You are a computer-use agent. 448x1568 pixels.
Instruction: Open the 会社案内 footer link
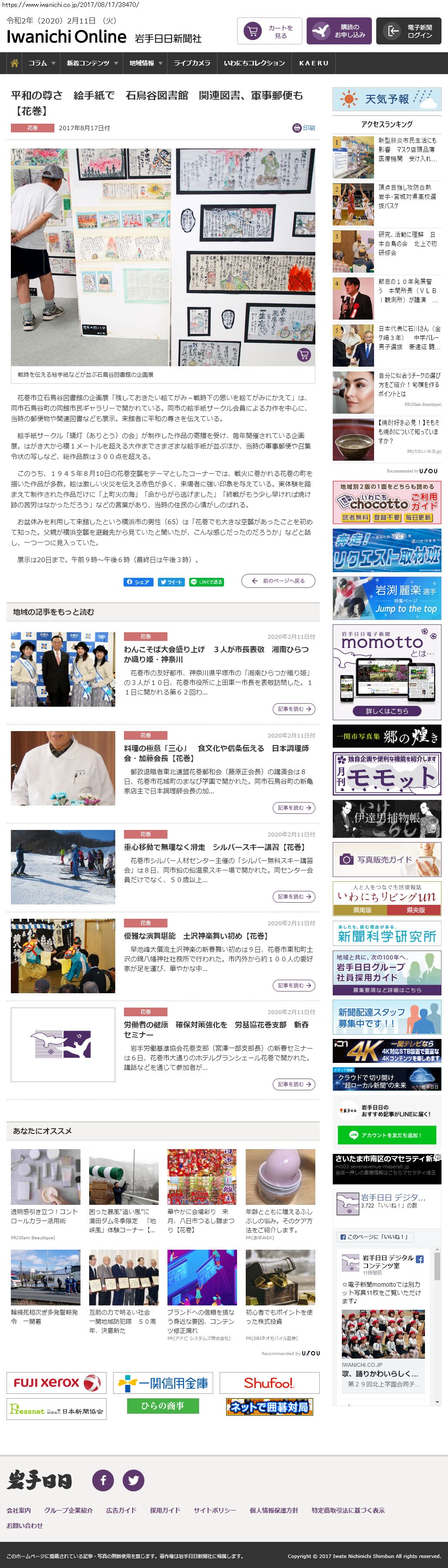19,1510
